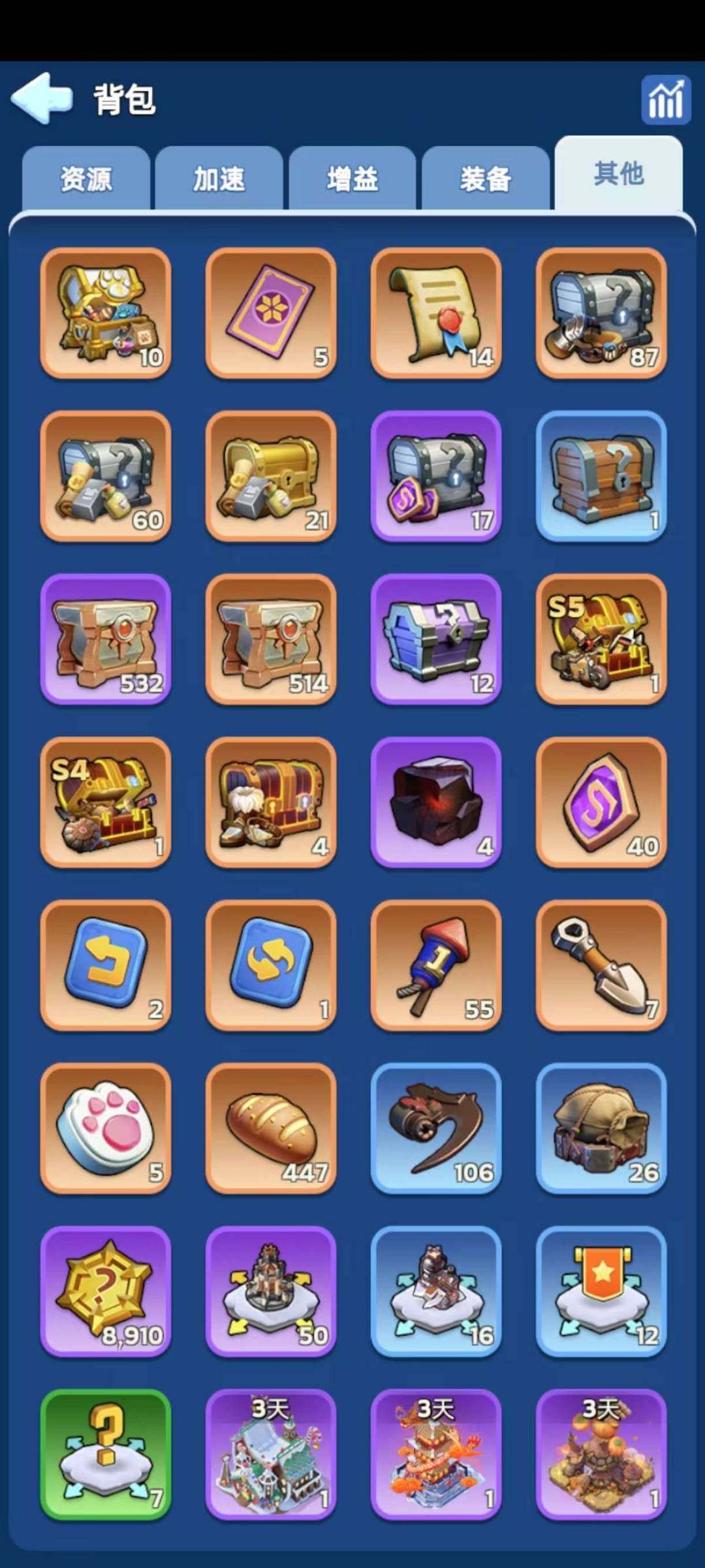Select the 其他 tab

click(618, 174)
